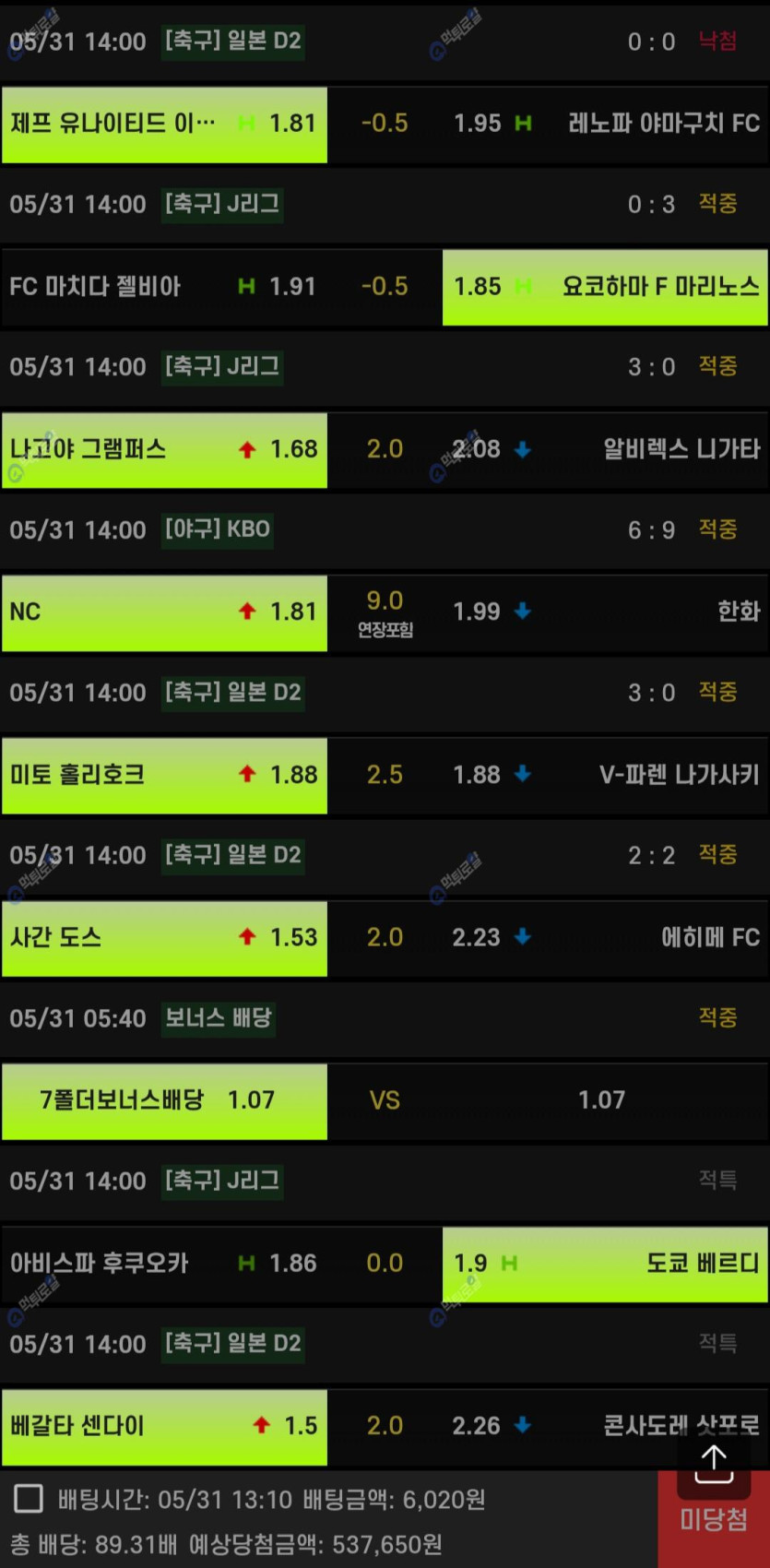This screenshot has width=770, height=1568.
Task: Pick 나고야 그램퍼스 1.68 odds
Action: coord(164,450)
